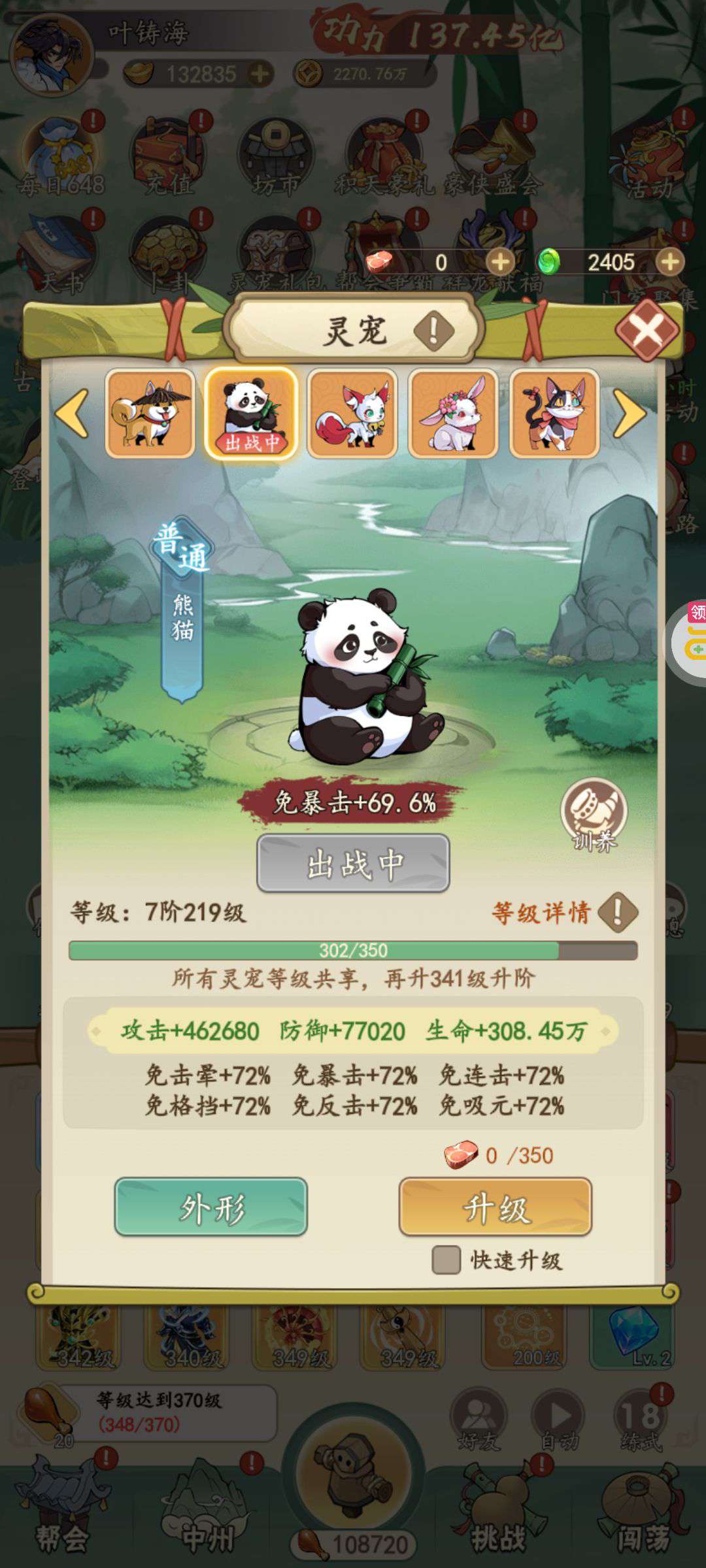Close the 灵宠 pet dialog
706x1568 pixels.
pos(646,330)
